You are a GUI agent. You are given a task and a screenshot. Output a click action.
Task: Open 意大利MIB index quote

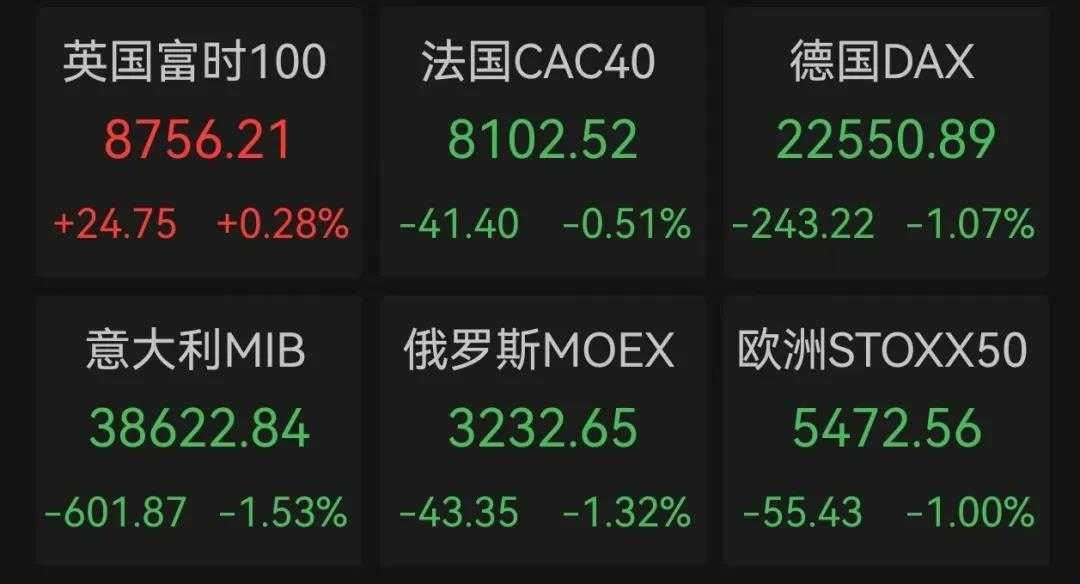(x=198, y=430)
